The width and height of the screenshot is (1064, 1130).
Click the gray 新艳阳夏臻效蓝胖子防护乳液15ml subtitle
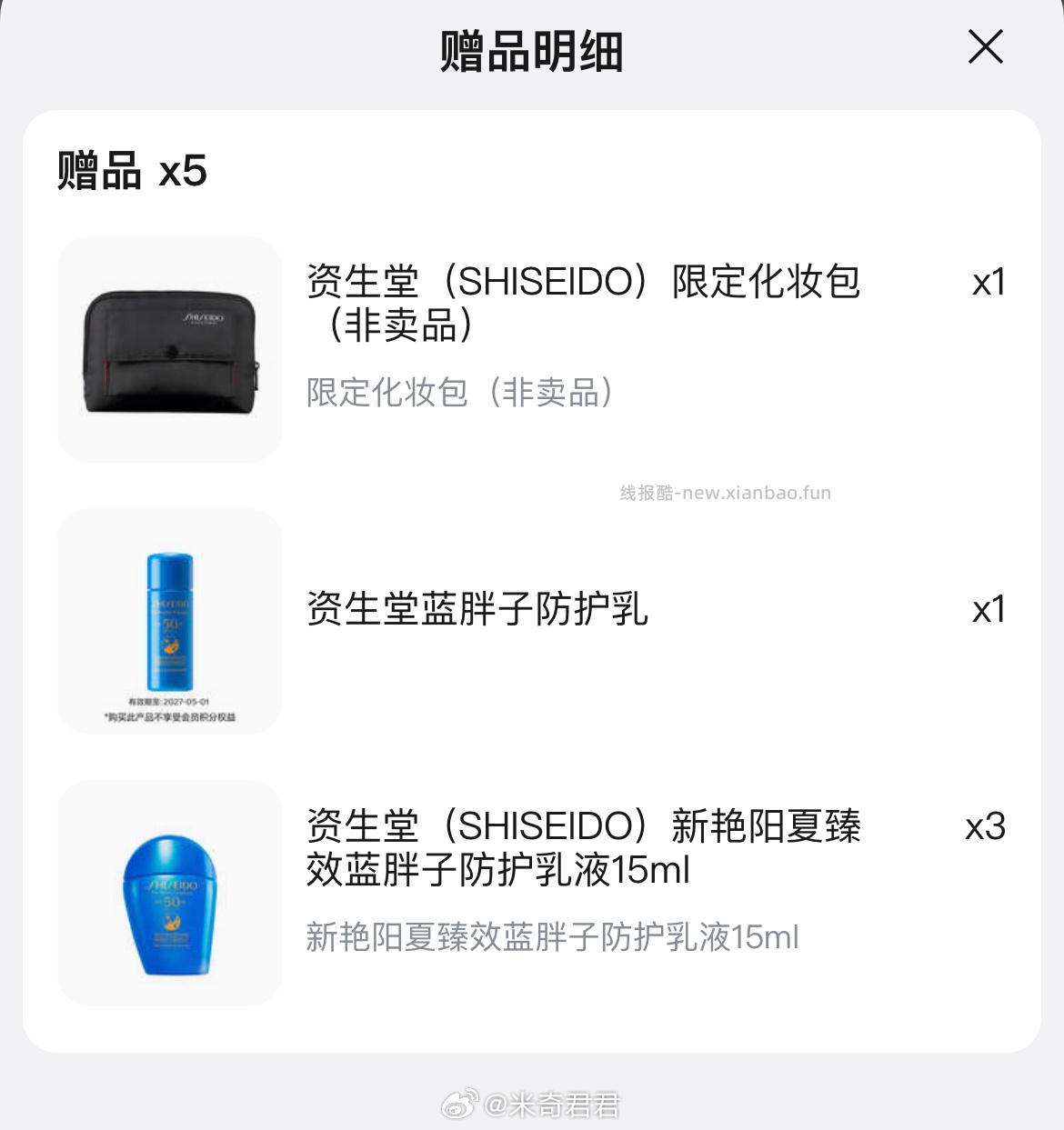550,937
